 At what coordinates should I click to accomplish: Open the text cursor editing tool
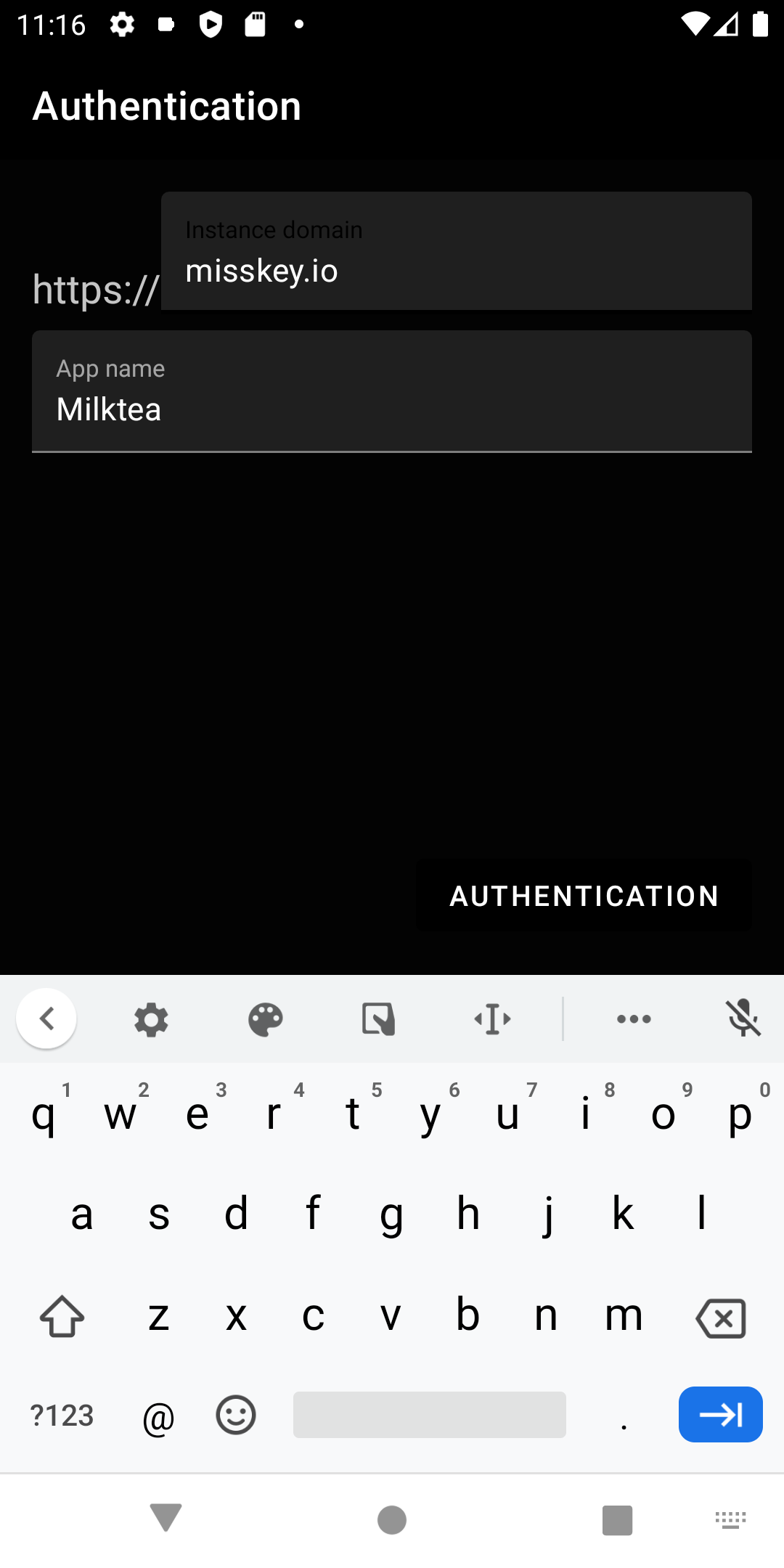click(x=493, y=1019)
